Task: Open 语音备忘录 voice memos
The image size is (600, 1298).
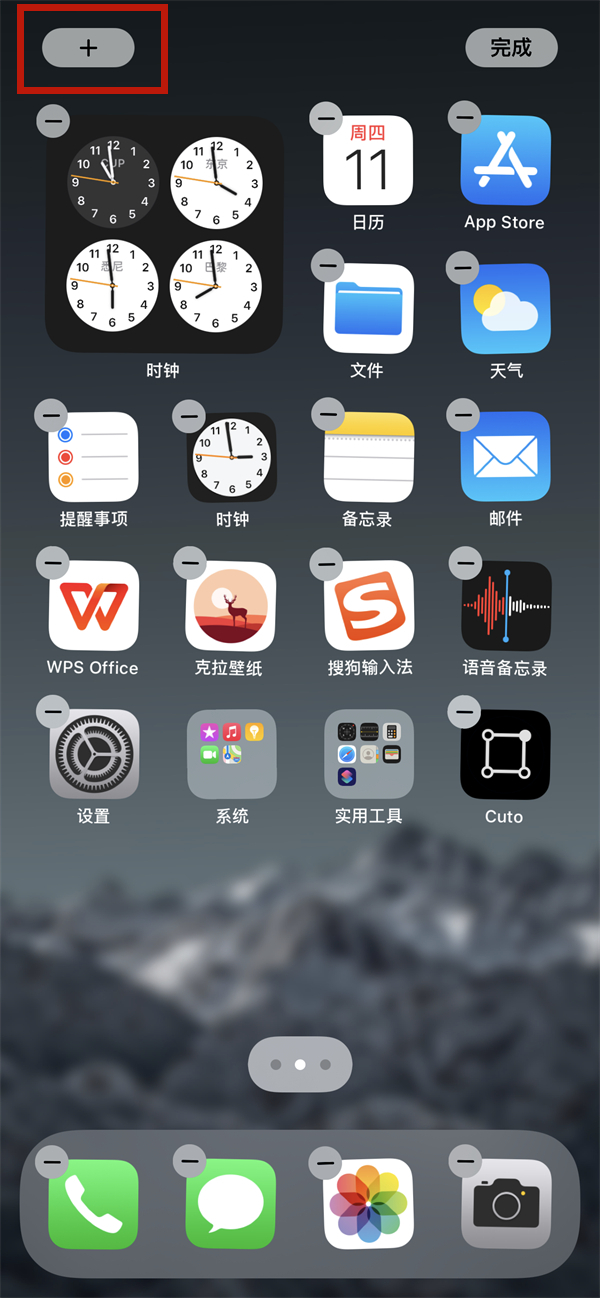Action: tap(505, 606)
